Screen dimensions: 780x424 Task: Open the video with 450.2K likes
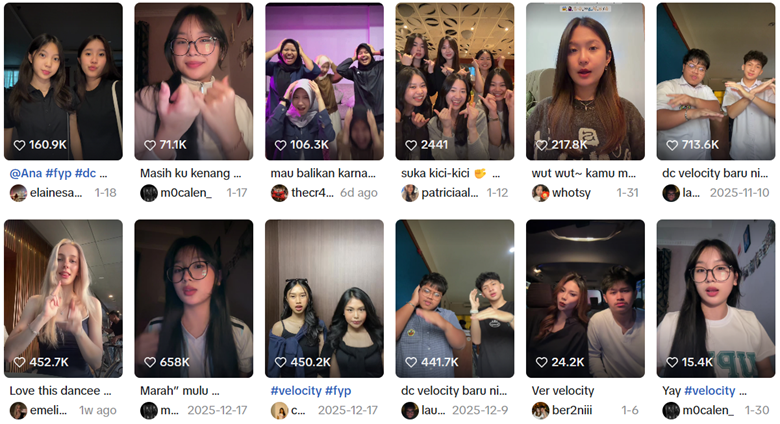tap(324, 298)
